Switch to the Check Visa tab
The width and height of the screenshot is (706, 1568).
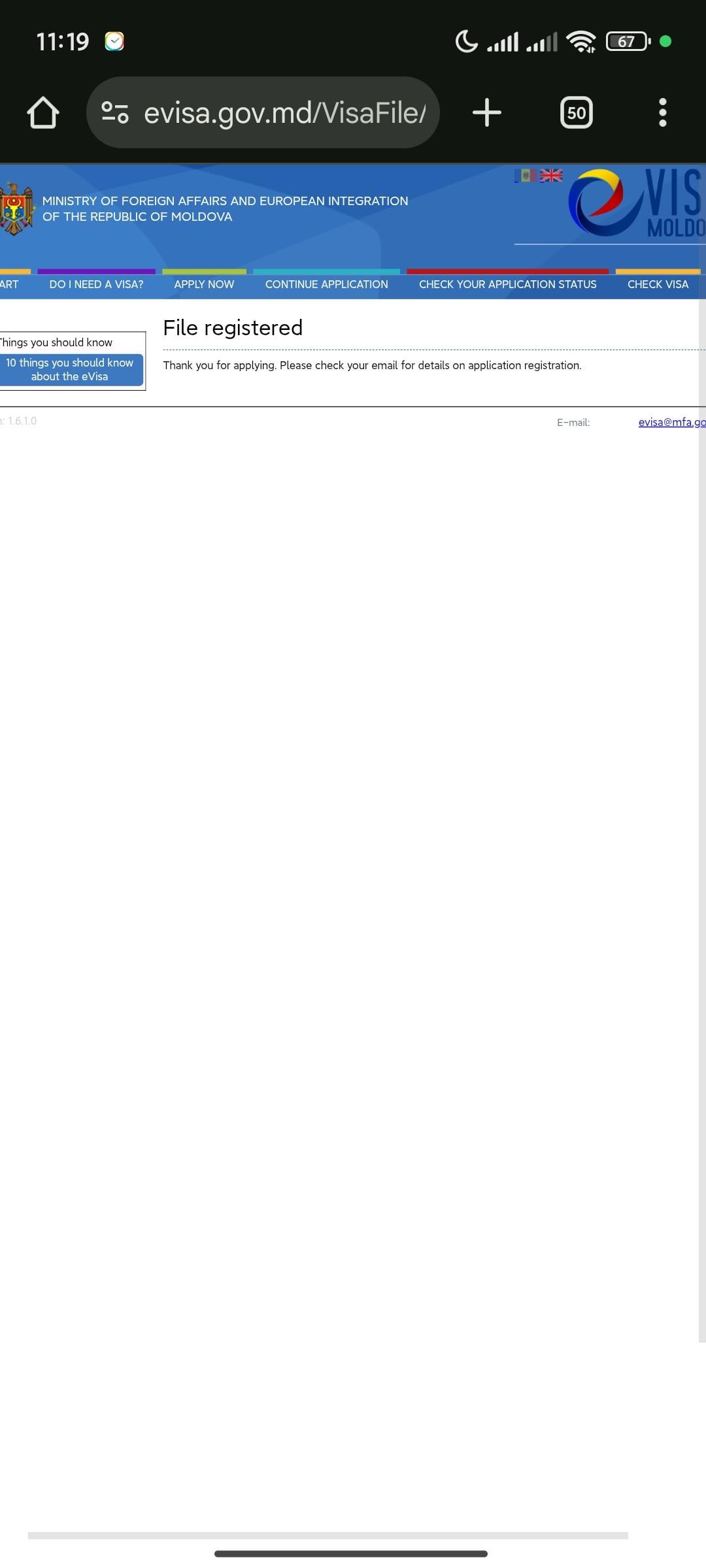658,284
